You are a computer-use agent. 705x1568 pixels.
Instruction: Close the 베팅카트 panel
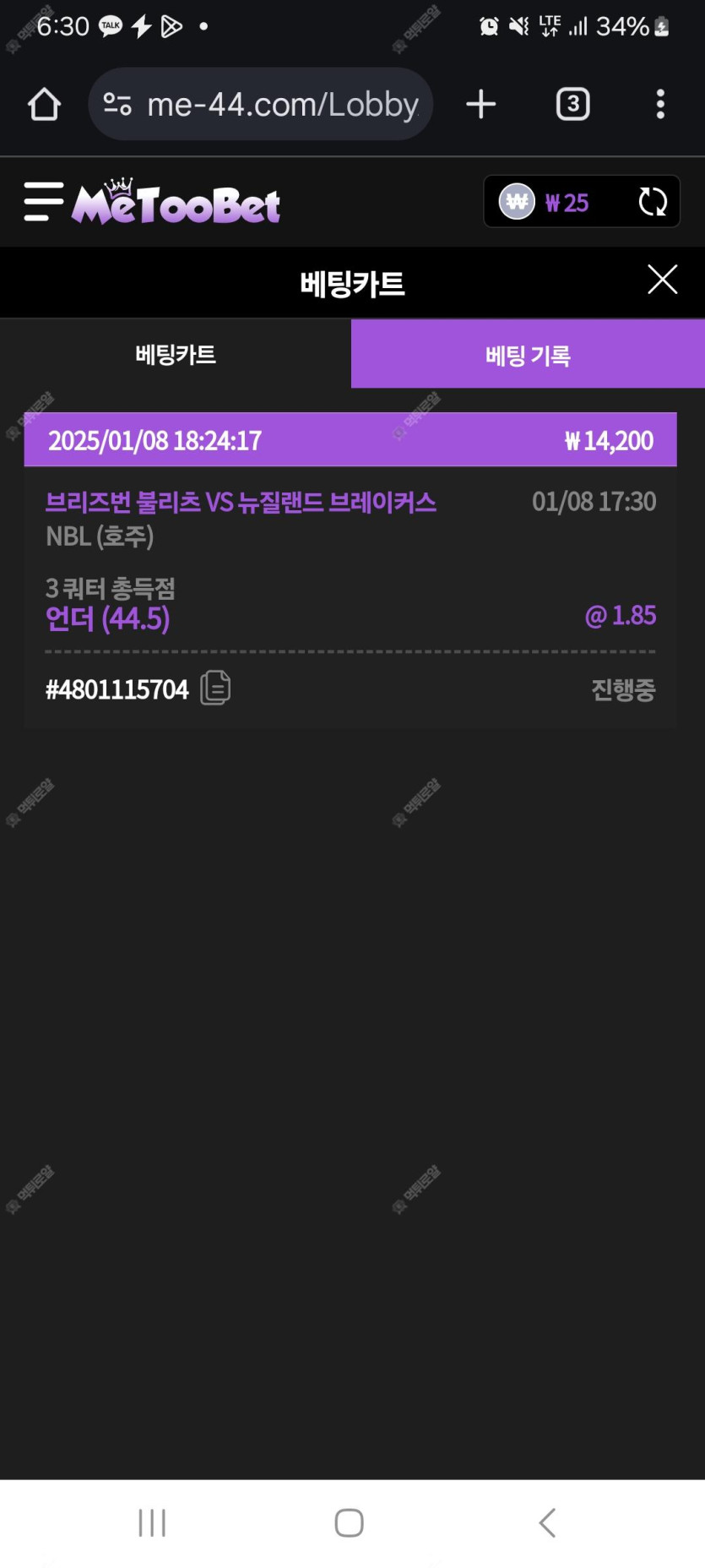point(662,280)
